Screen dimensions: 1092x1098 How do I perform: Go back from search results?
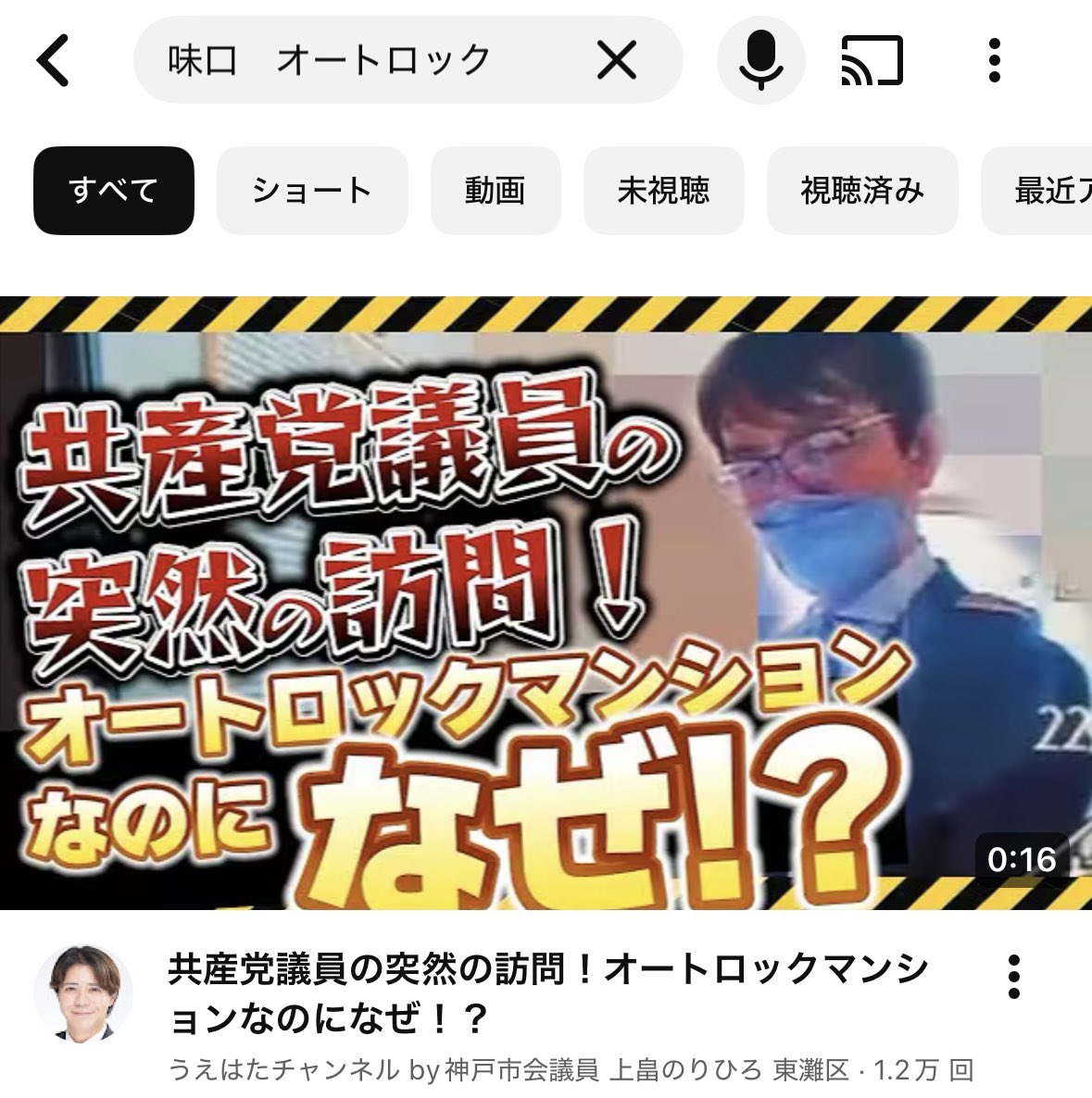pos(53,61)
